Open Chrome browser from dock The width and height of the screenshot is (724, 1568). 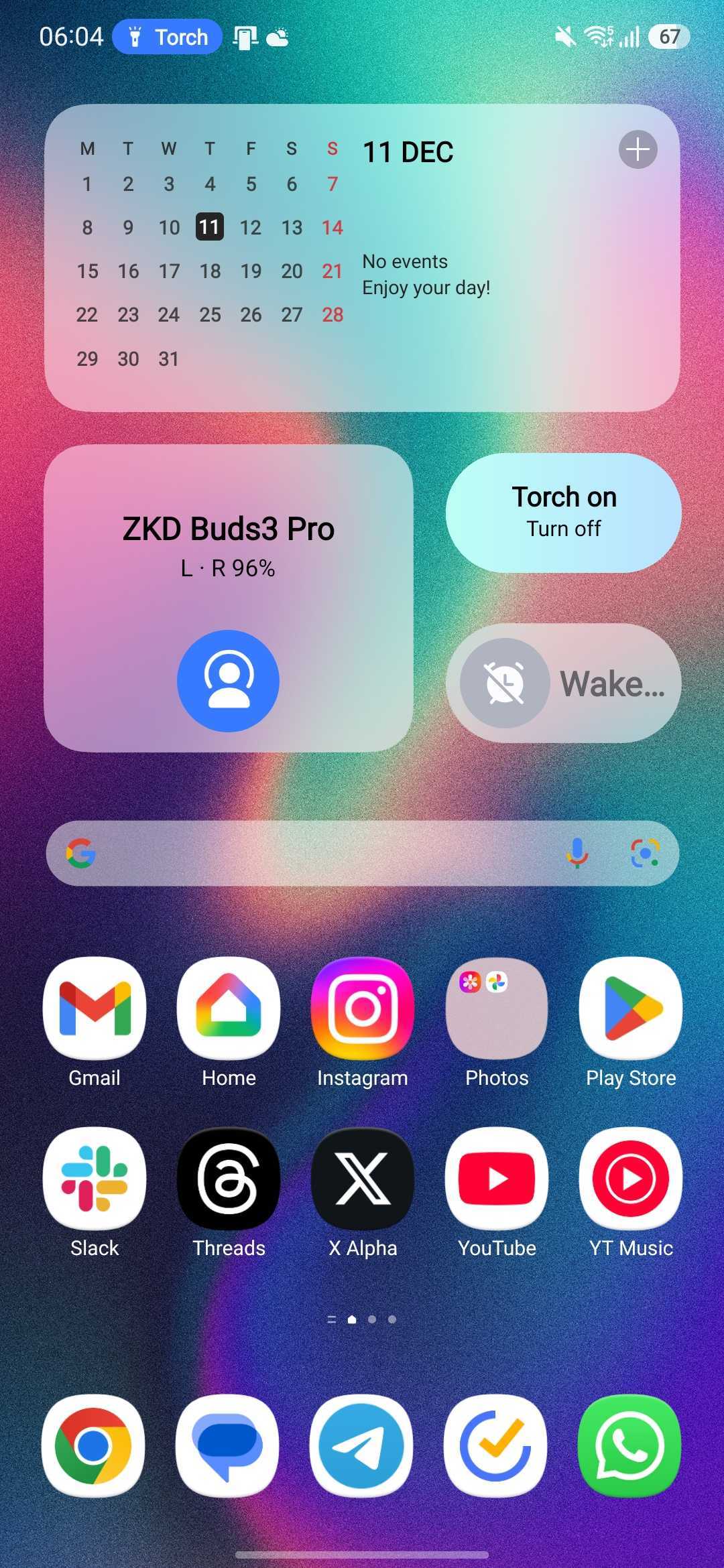(x=93, y=1446)
